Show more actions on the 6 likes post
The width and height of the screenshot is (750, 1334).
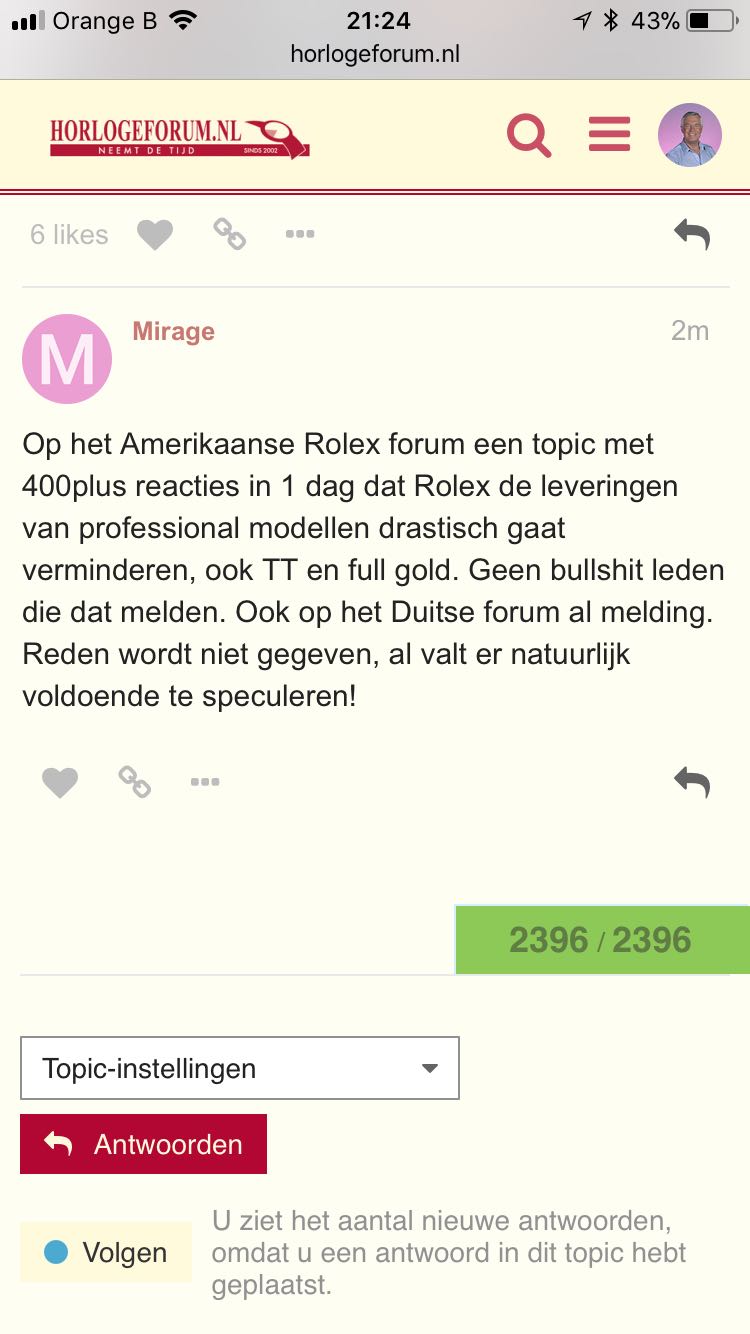pyautogui.click(x=300, y=235)
